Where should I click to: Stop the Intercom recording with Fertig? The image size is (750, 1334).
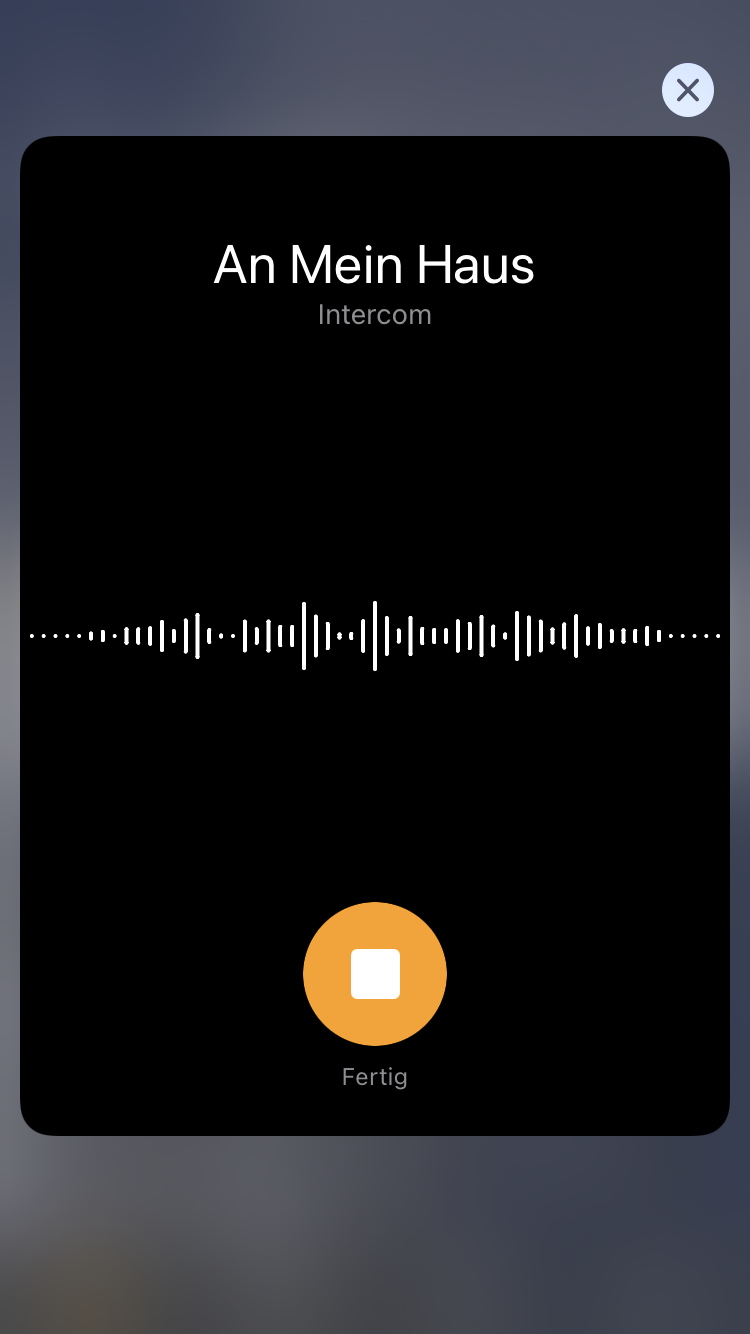[x=375, y=974]
